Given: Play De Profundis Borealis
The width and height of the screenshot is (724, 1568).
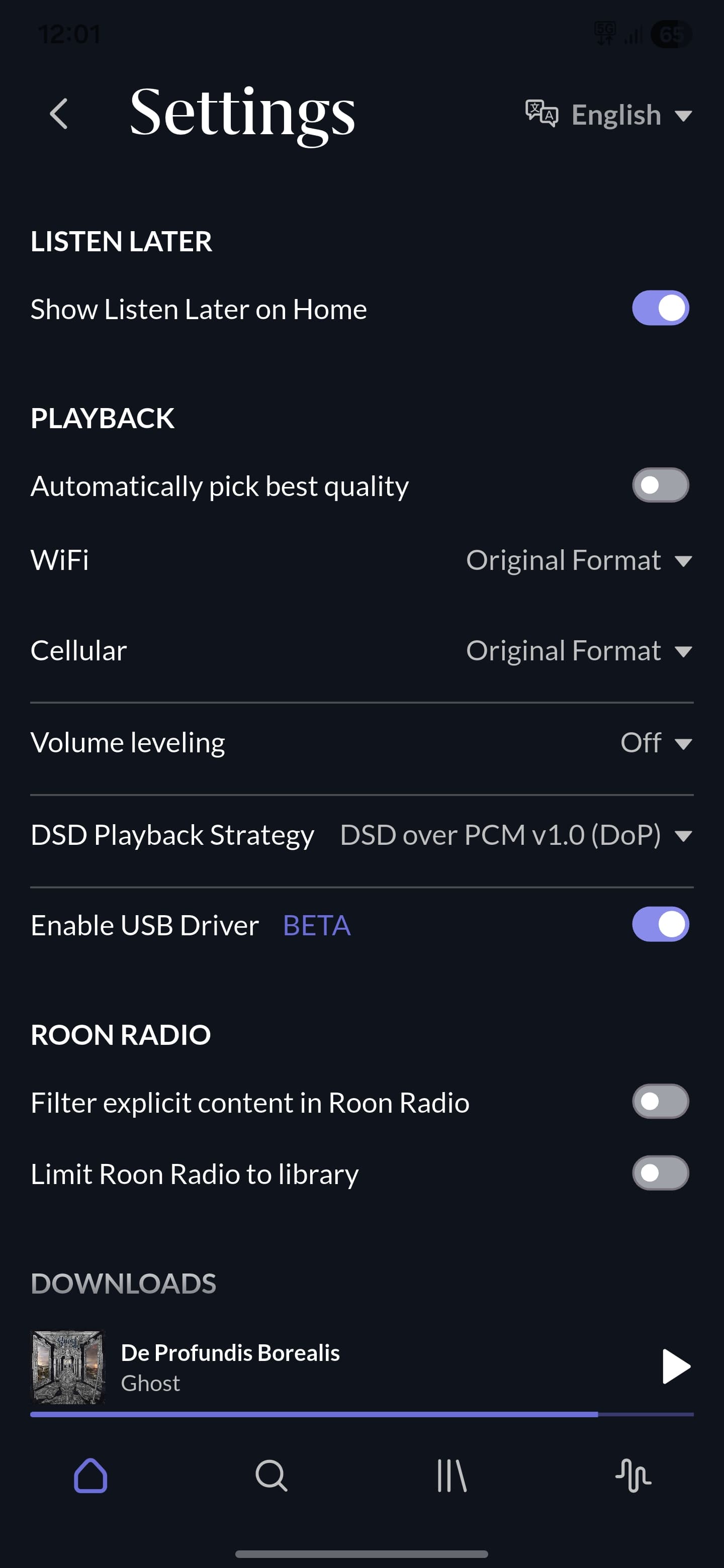Looking at the screenshot, I should pyautogui.click(x=675, y=1366).
